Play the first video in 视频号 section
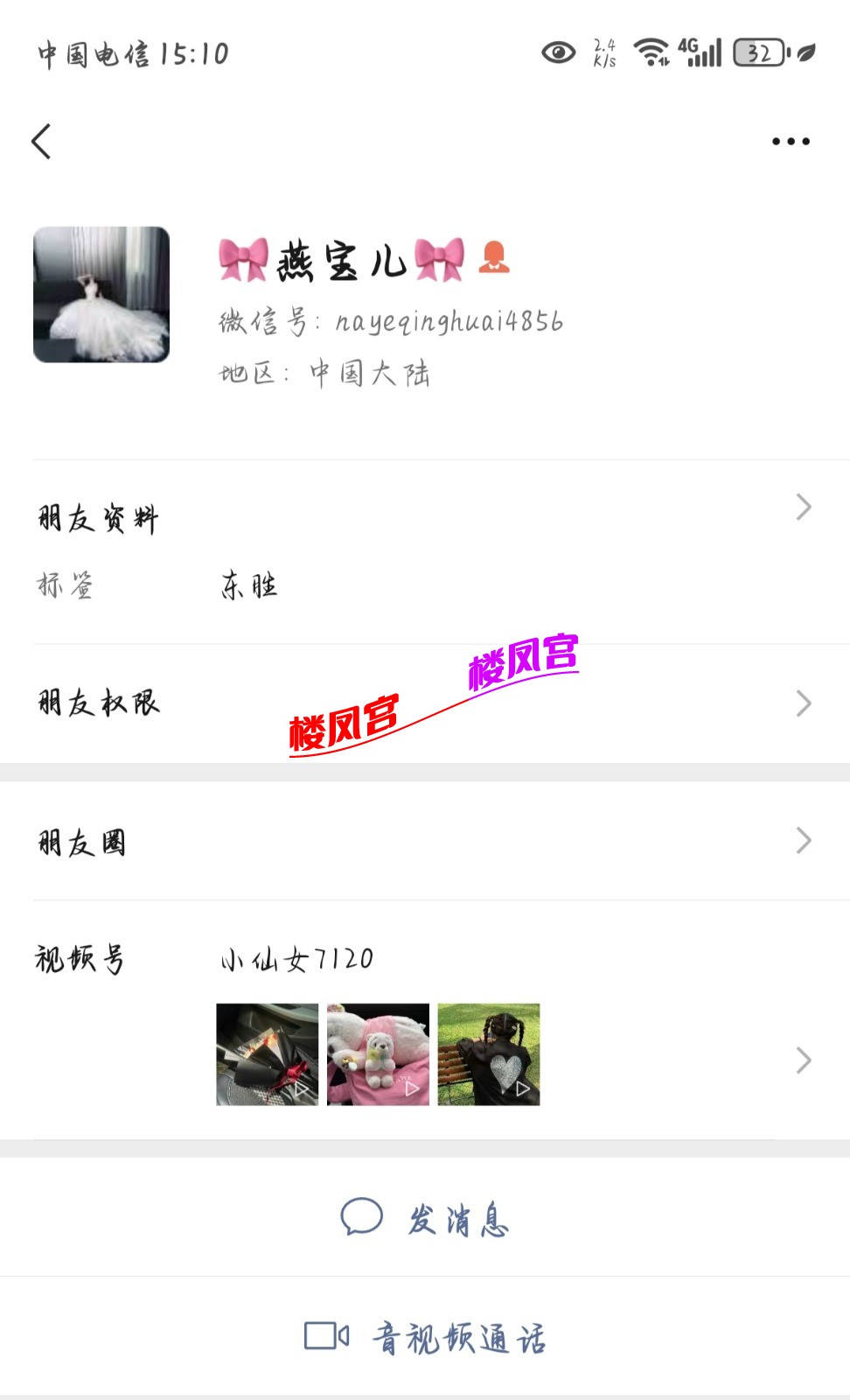This screenshot has height=1400, width=850. 266,1056
